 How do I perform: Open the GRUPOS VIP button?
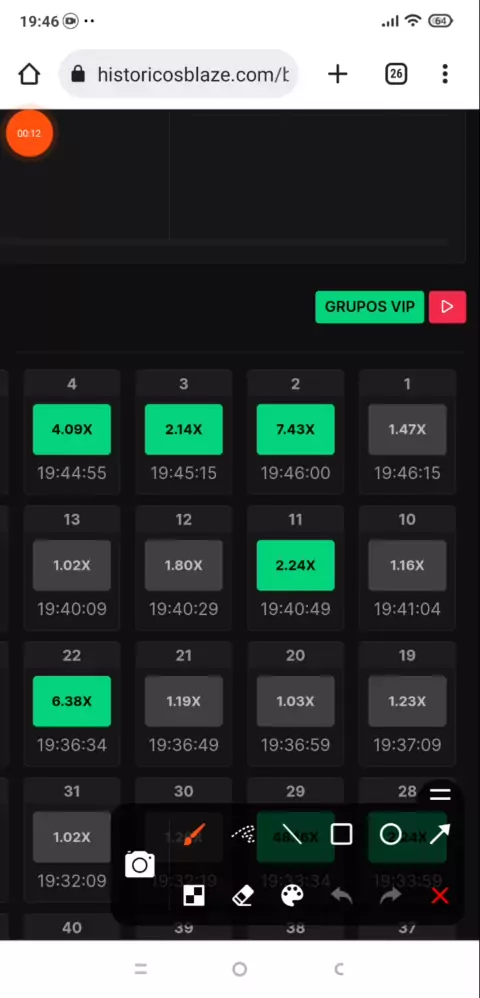click(x=369, y=307)
